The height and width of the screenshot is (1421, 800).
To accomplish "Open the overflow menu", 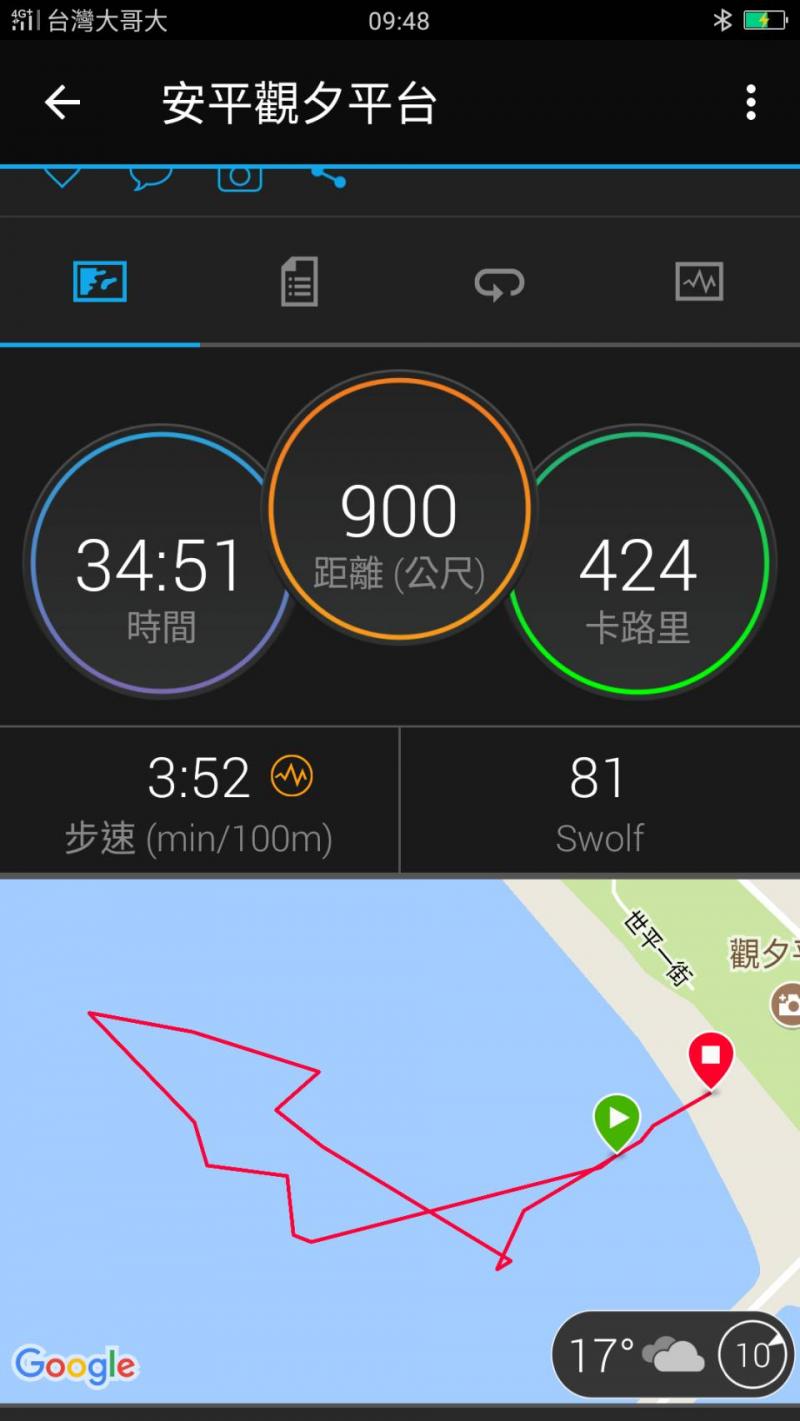I will tap(750, 103).
